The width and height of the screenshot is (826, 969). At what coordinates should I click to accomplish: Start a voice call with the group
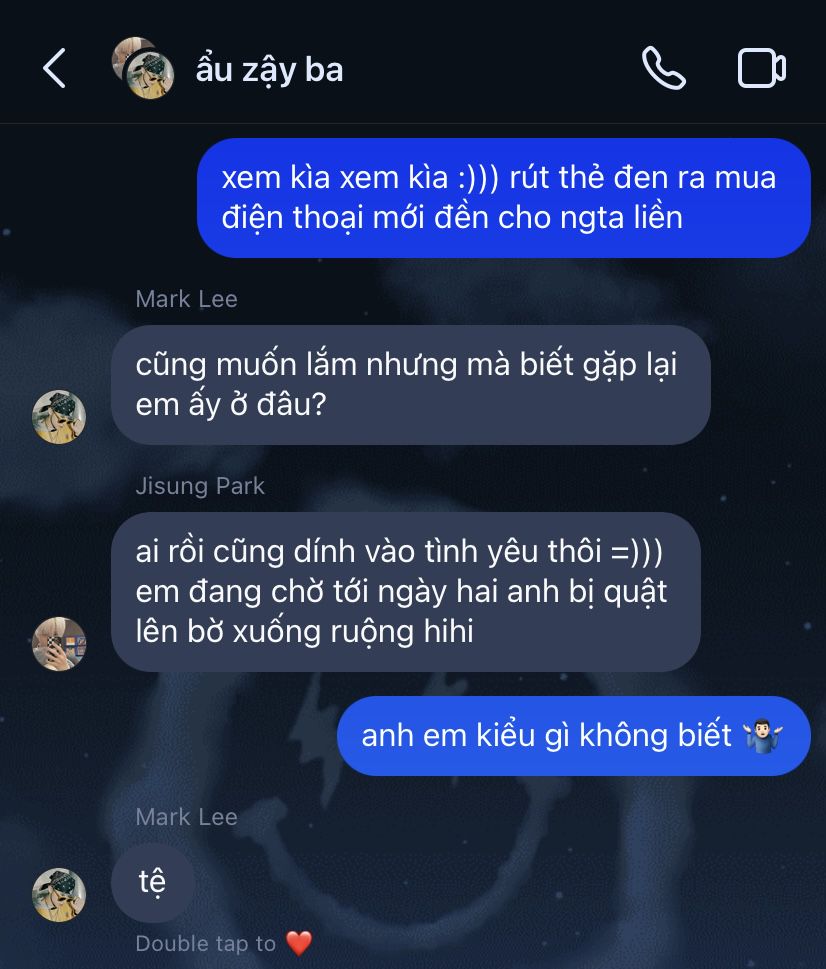pyautogui.click(x=663, y=69)
